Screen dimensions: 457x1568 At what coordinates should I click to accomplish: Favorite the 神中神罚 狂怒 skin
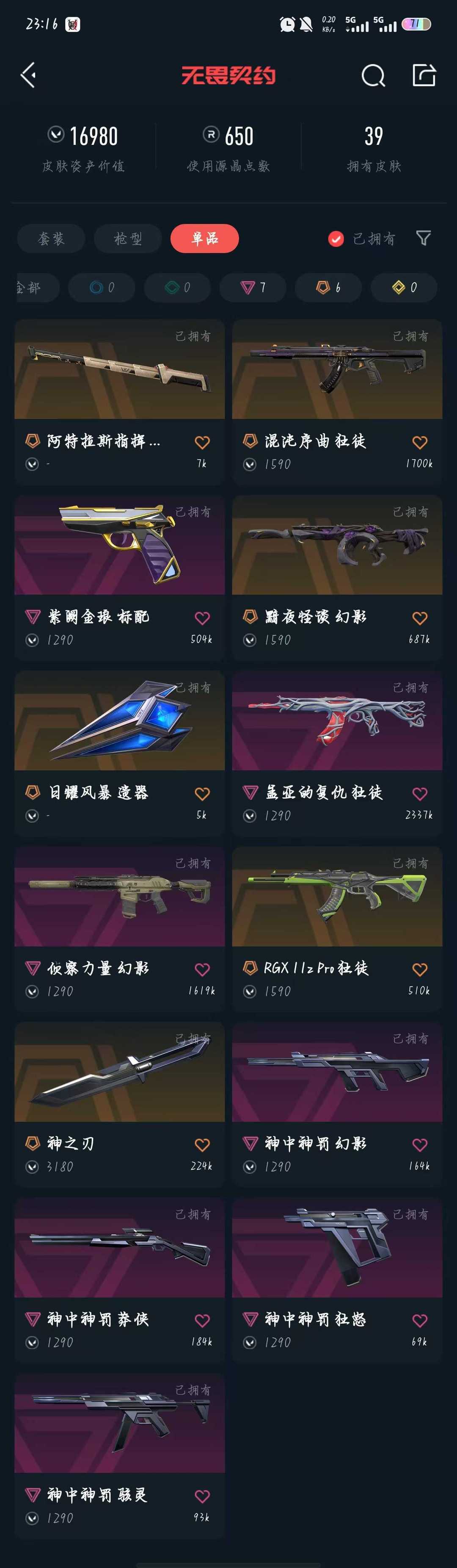point(419,1320)
